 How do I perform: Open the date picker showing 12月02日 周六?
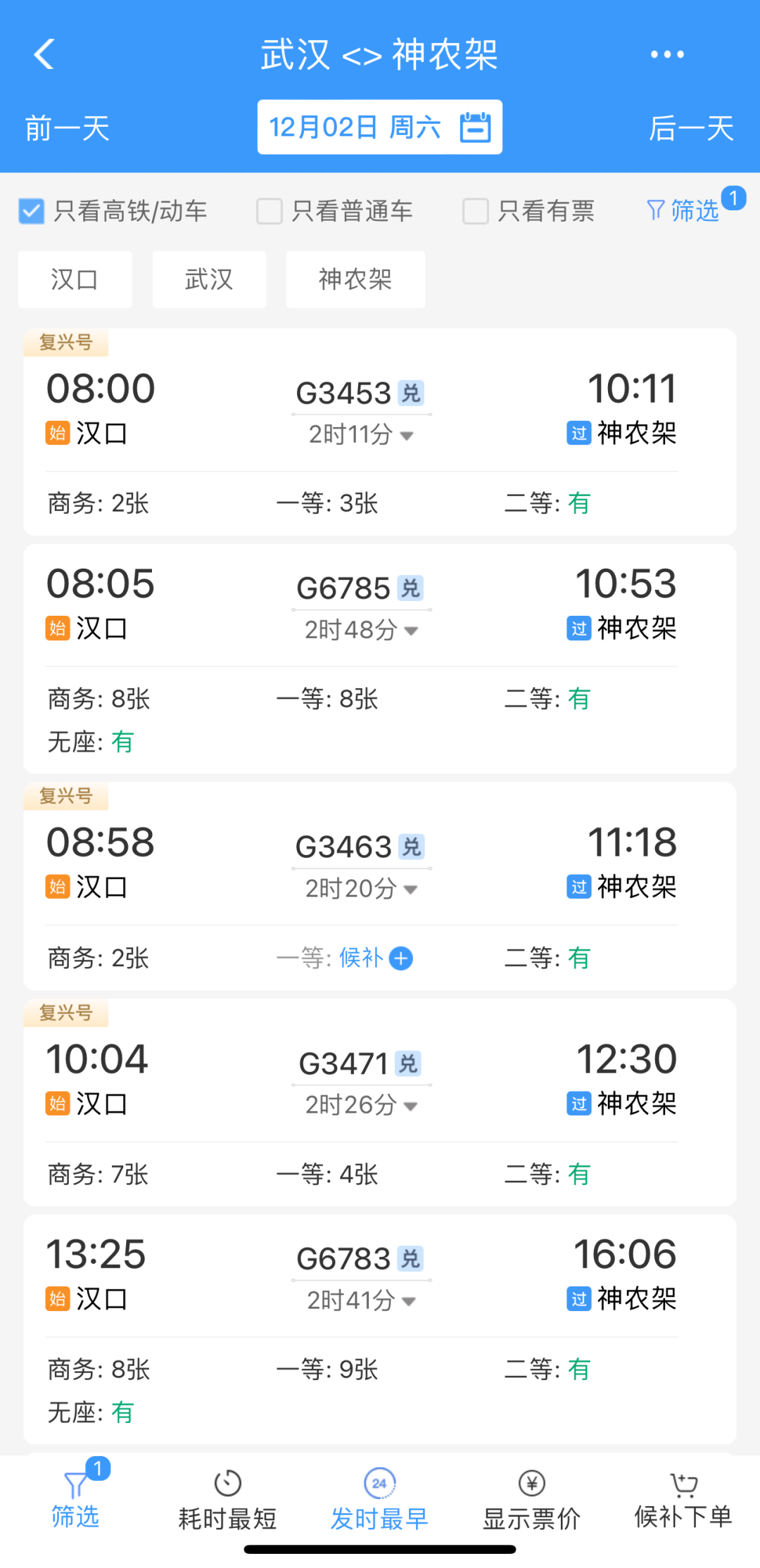pyautogui.click(x=379, y=127)
